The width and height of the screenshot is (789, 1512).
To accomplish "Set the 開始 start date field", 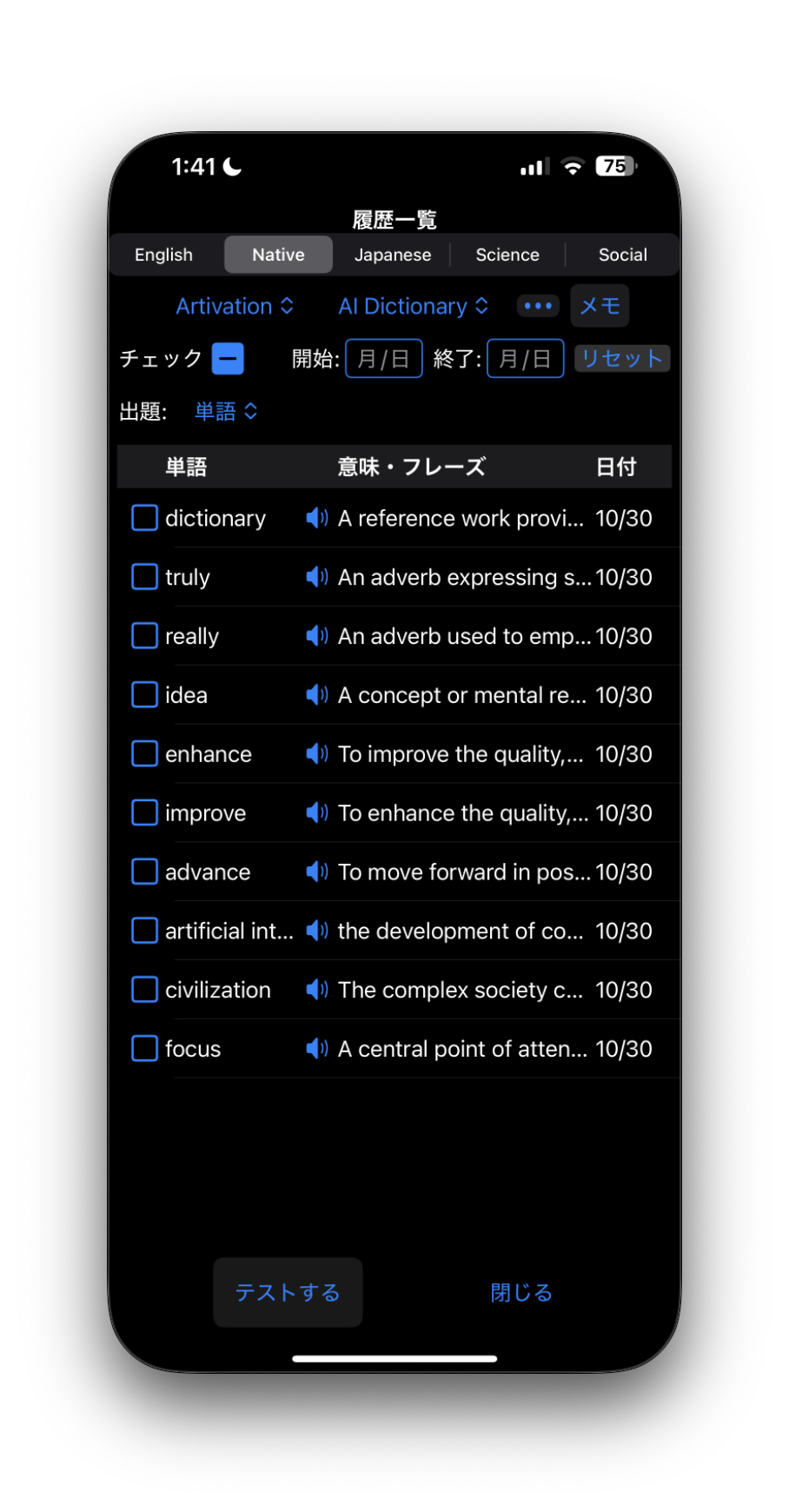I will (x=384, y=359).
